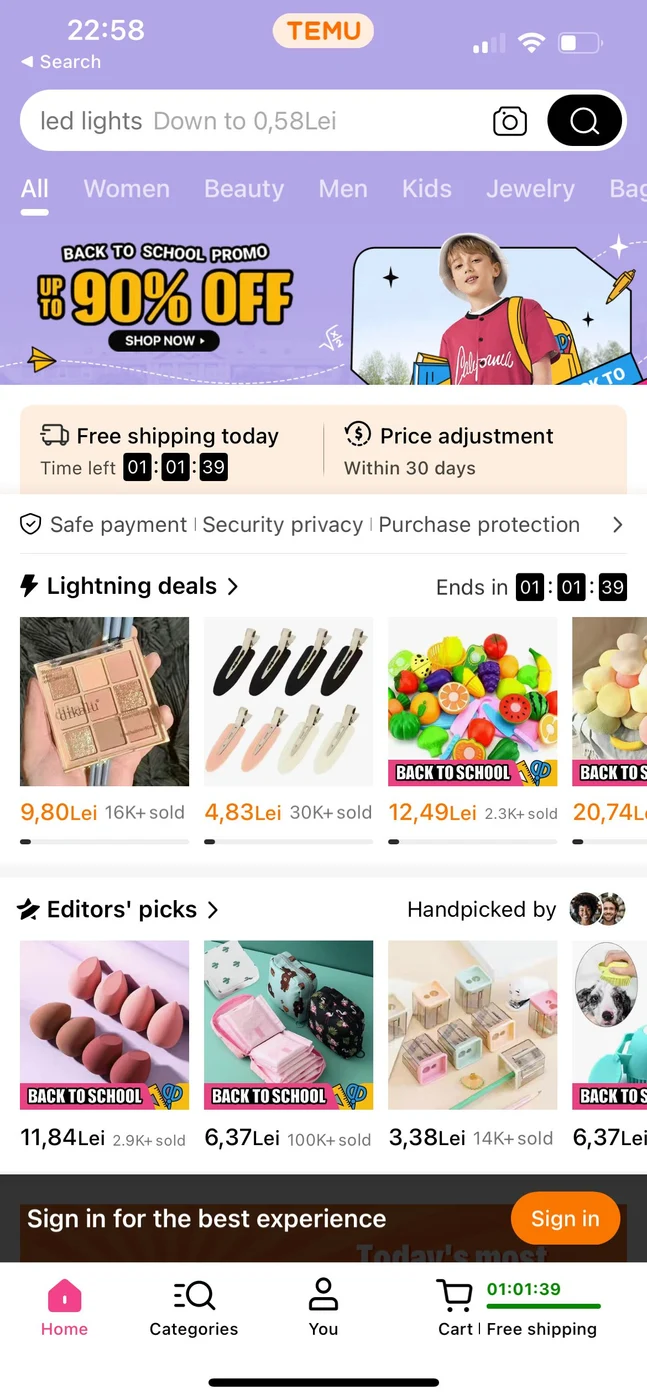647x1400 pixels.
Task: Tap the led lights search field
Action: click(x=250, y=121)
